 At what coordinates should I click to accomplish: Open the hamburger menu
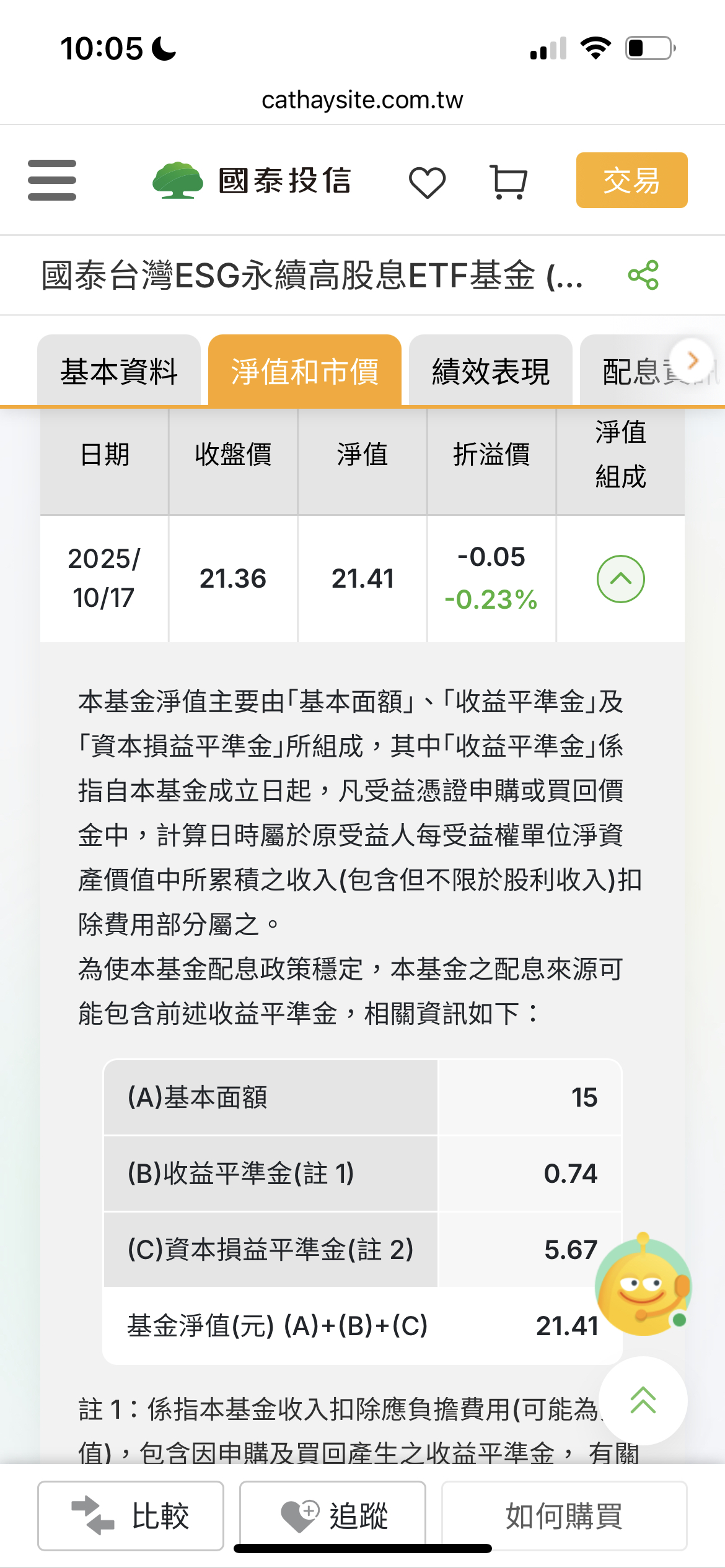[52, 180]
